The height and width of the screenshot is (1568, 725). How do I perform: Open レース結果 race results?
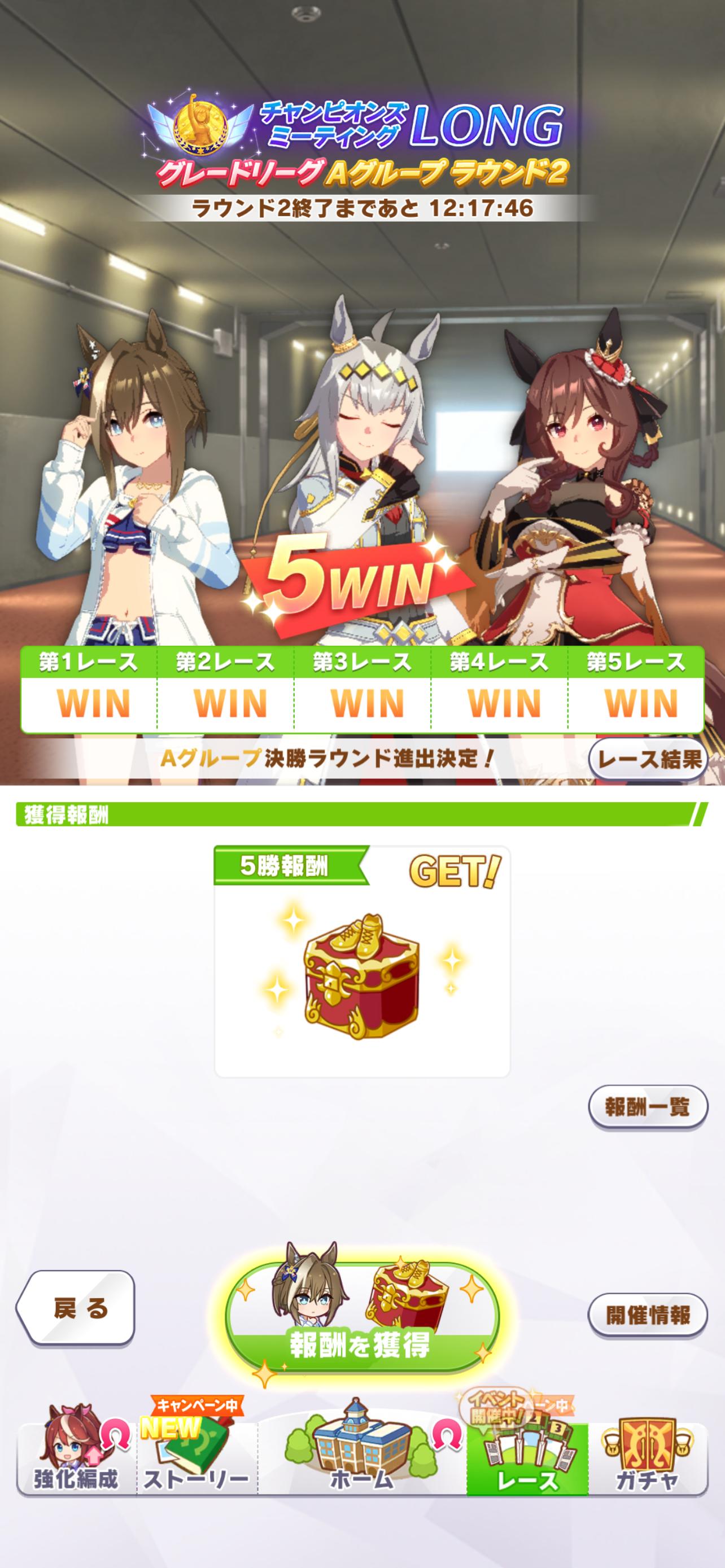[x=648, y=759]
